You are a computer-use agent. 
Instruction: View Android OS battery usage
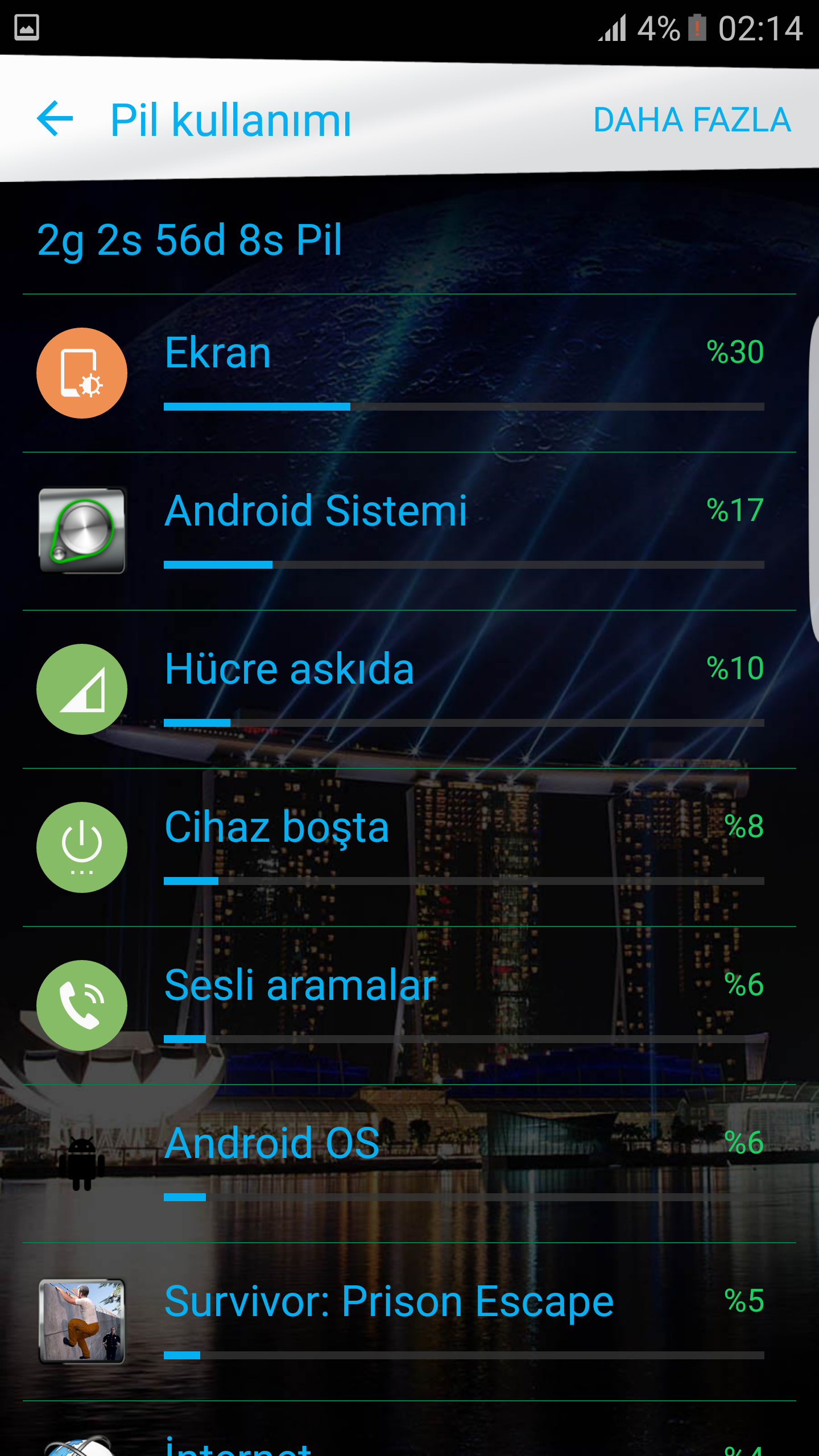409,1164
